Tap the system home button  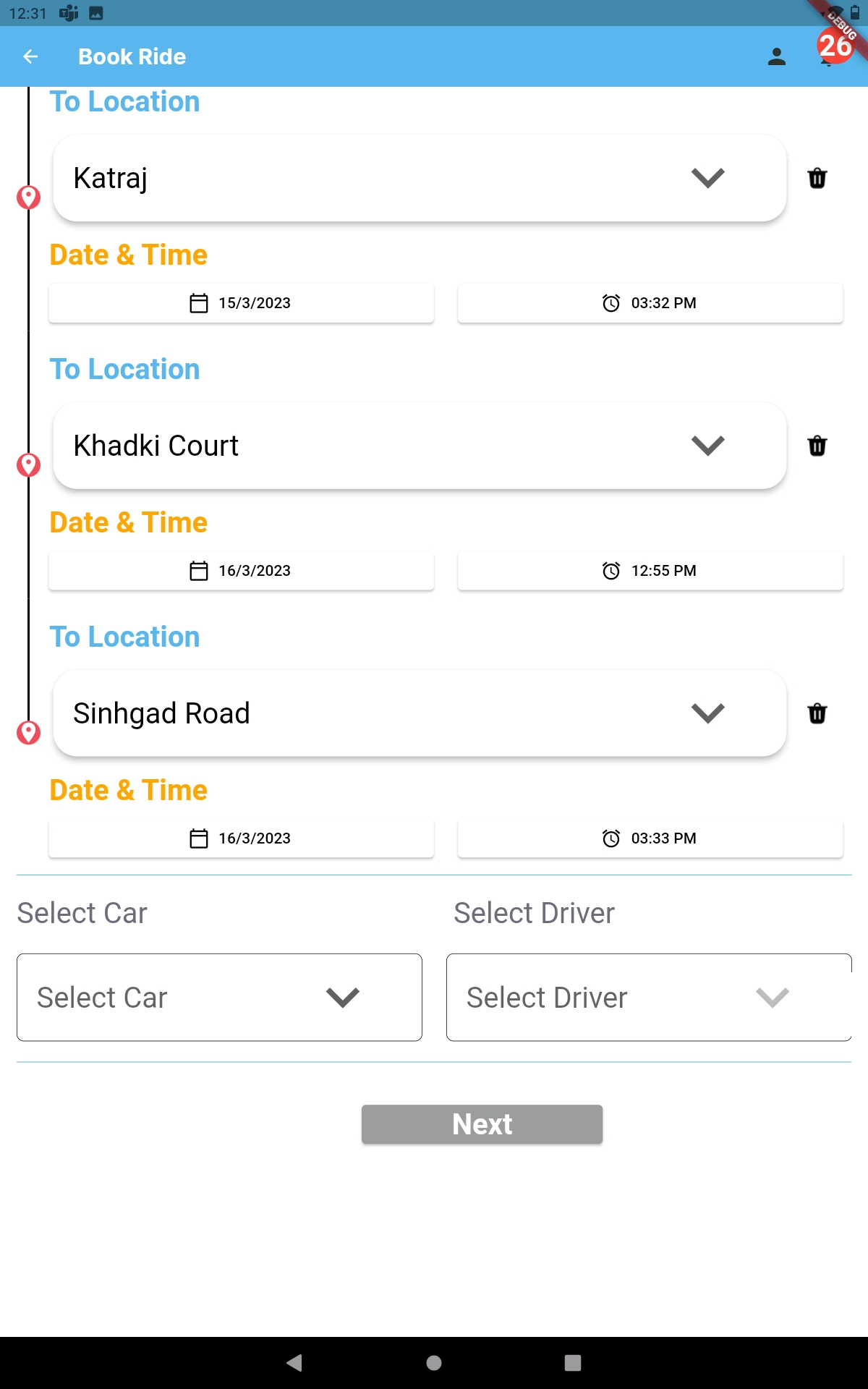(x=434, y=1363)
